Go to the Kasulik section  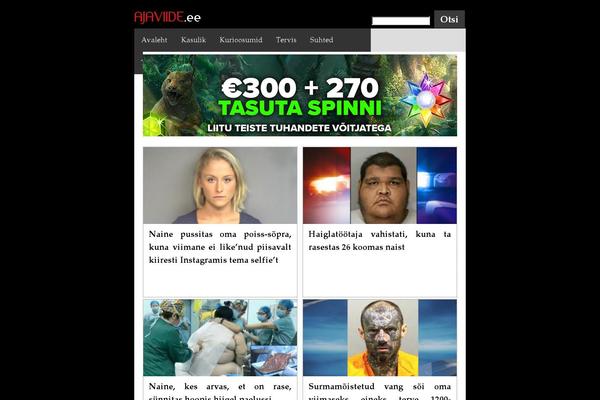click(x=193, y=40)
